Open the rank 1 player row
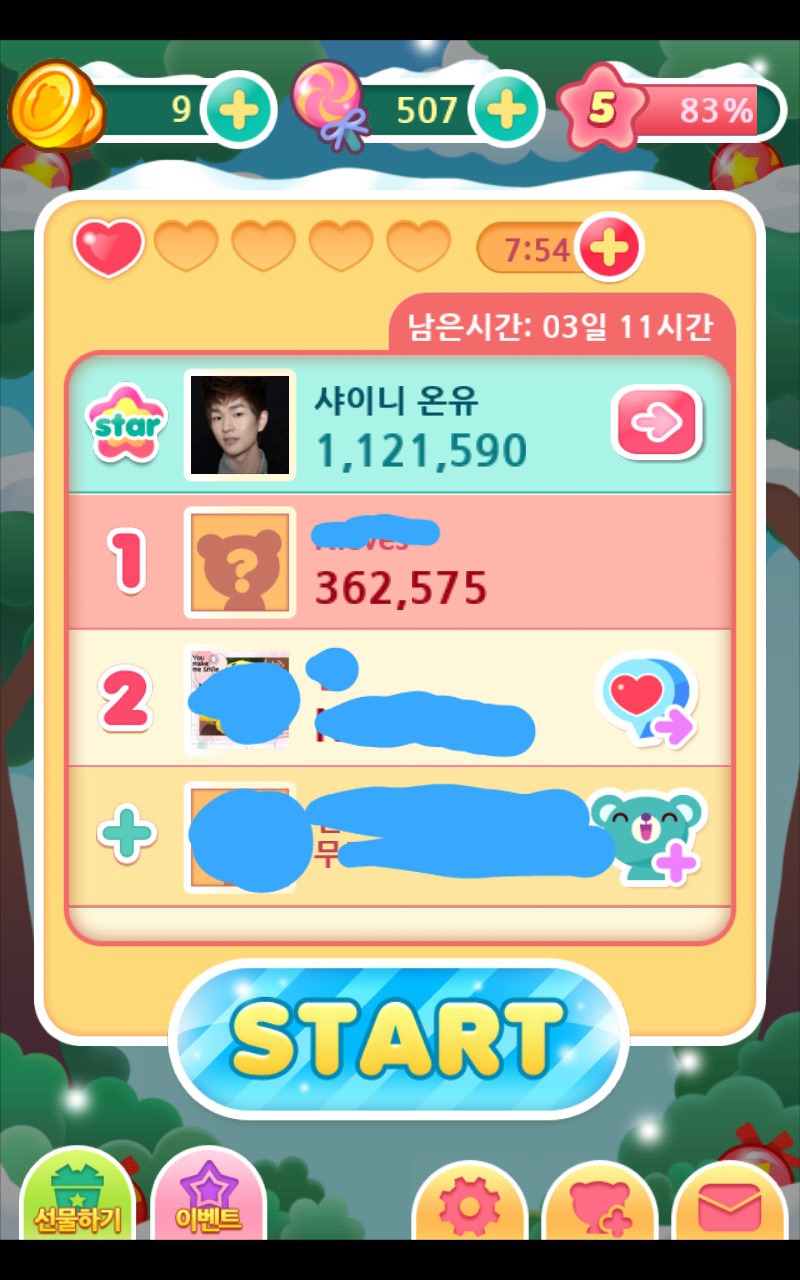The height and width of the screenshot is (1280, 800). tap(400, 562)
